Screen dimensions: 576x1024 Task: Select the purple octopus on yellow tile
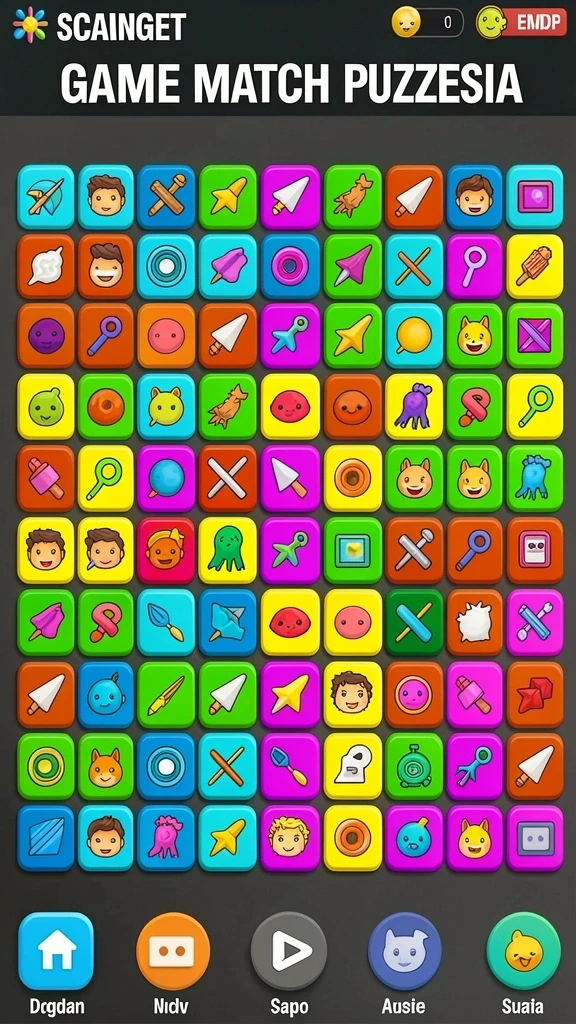coord(413,406)
